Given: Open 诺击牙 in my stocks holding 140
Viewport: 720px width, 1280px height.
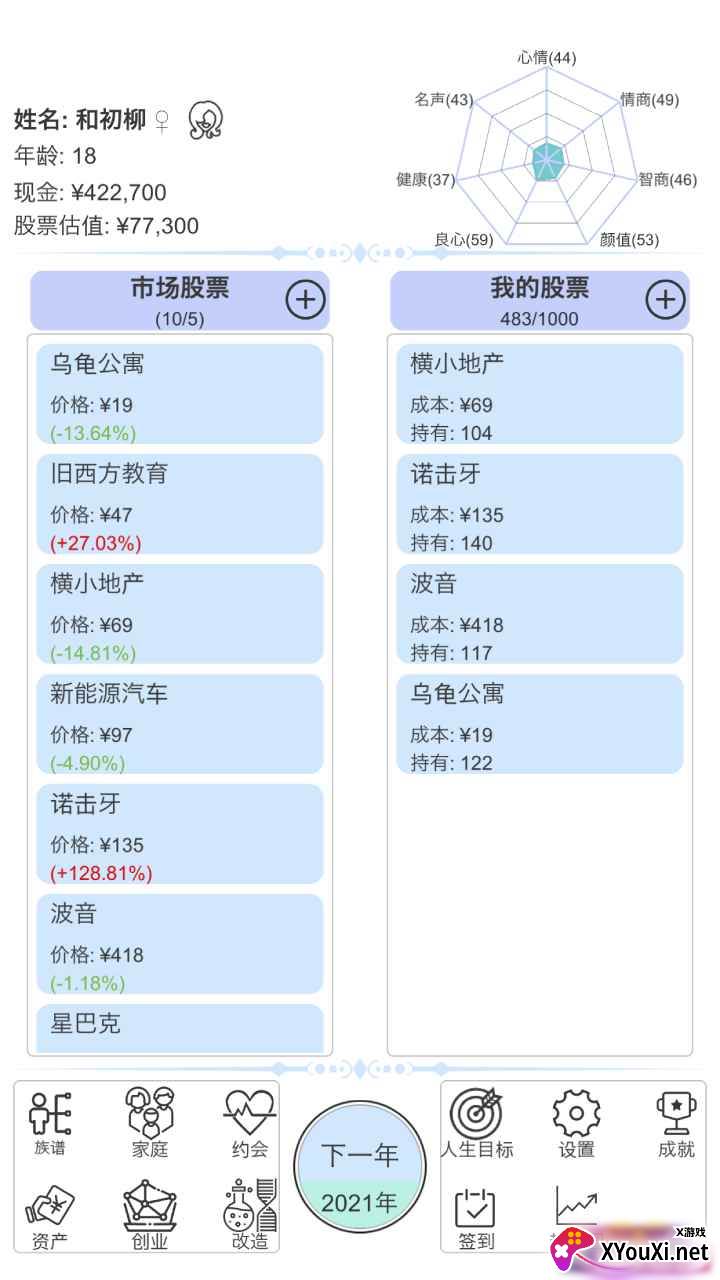Looking at the screenshot, I should tap(540, 504).
